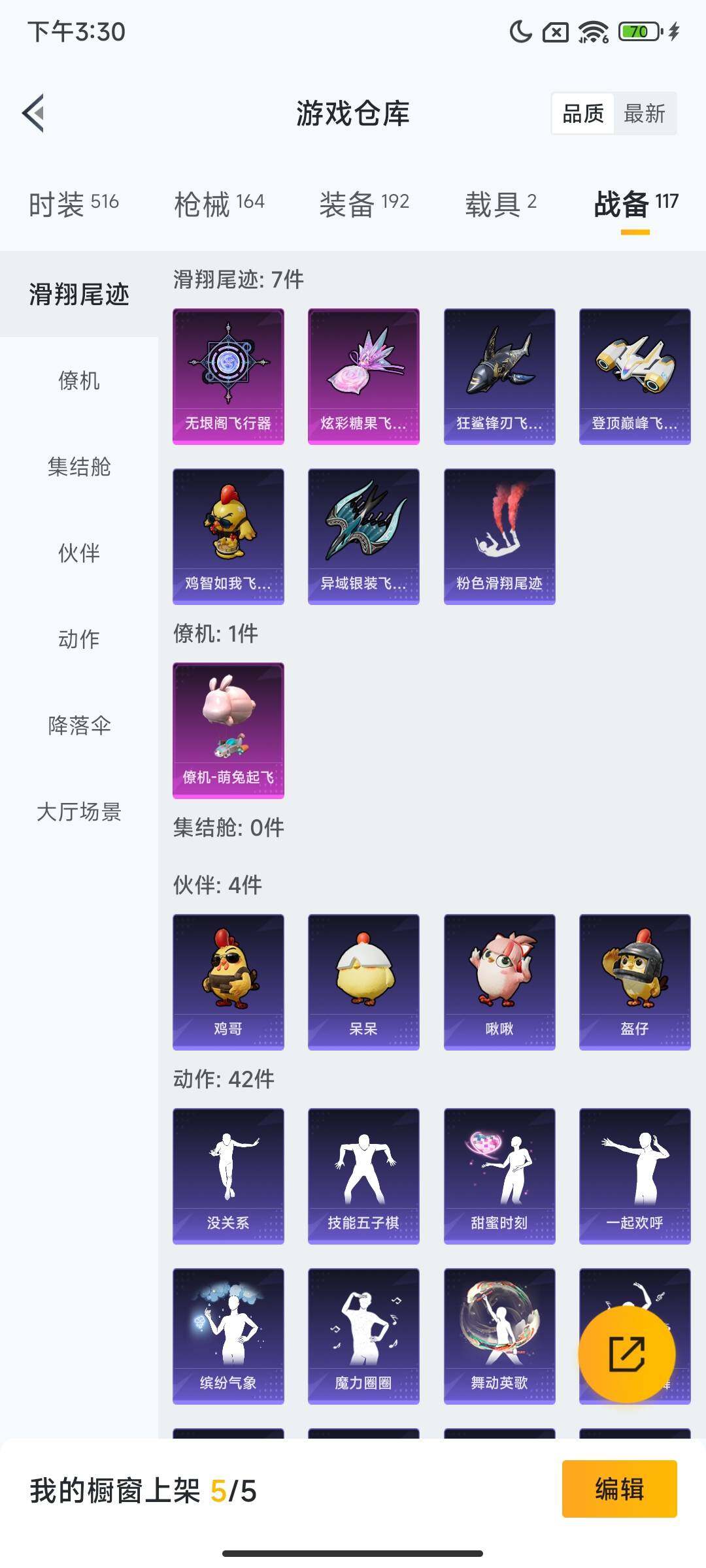This screenshot has width=706, height=1568.
Task: View the 鸡哥 companion
Action: (x=228, y=982)
